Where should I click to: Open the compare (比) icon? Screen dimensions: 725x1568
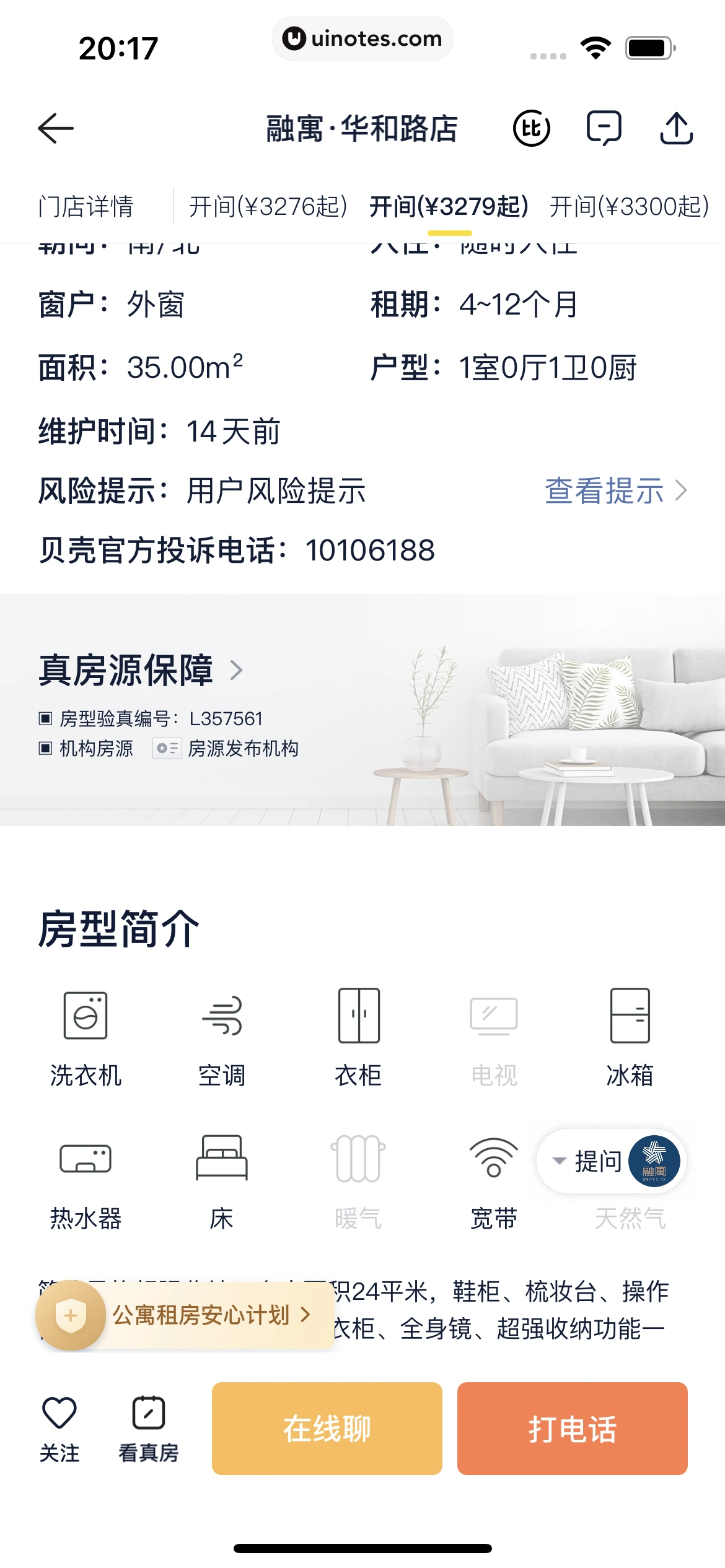pyautogui.click(x=532, y=128)
